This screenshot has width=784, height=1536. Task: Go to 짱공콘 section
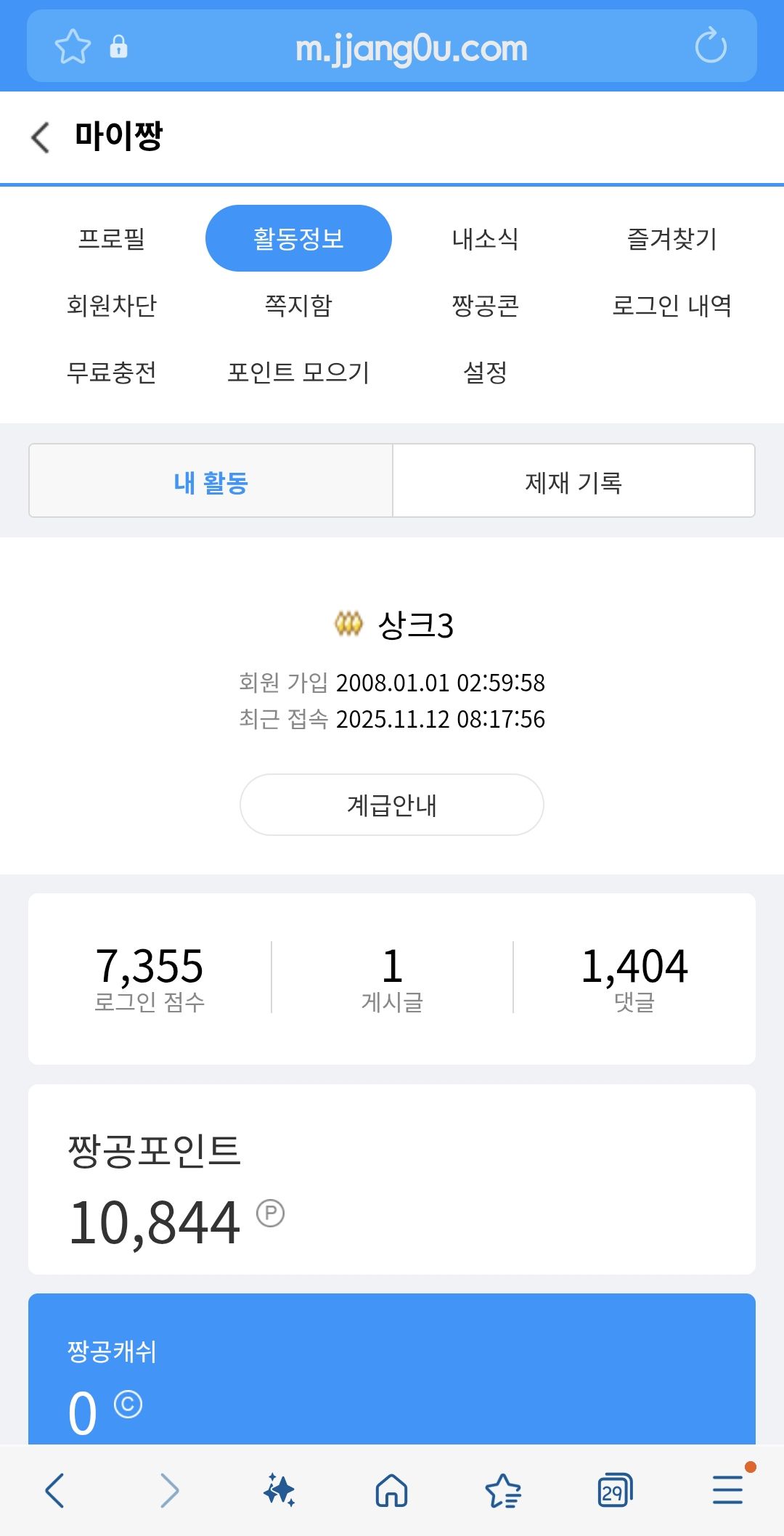tap(485, 306)
